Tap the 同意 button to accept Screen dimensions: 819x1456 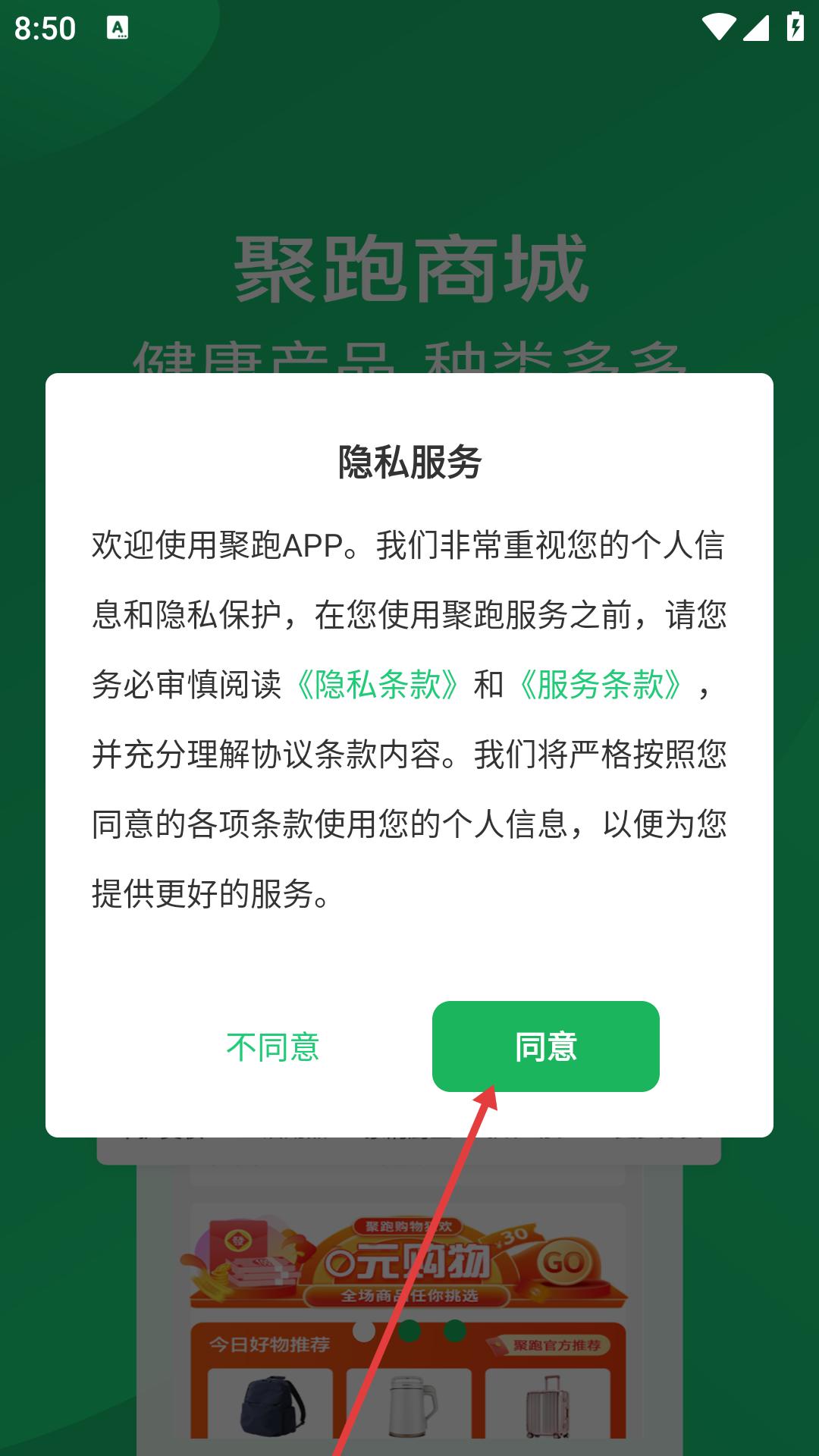pos(545,1046)
